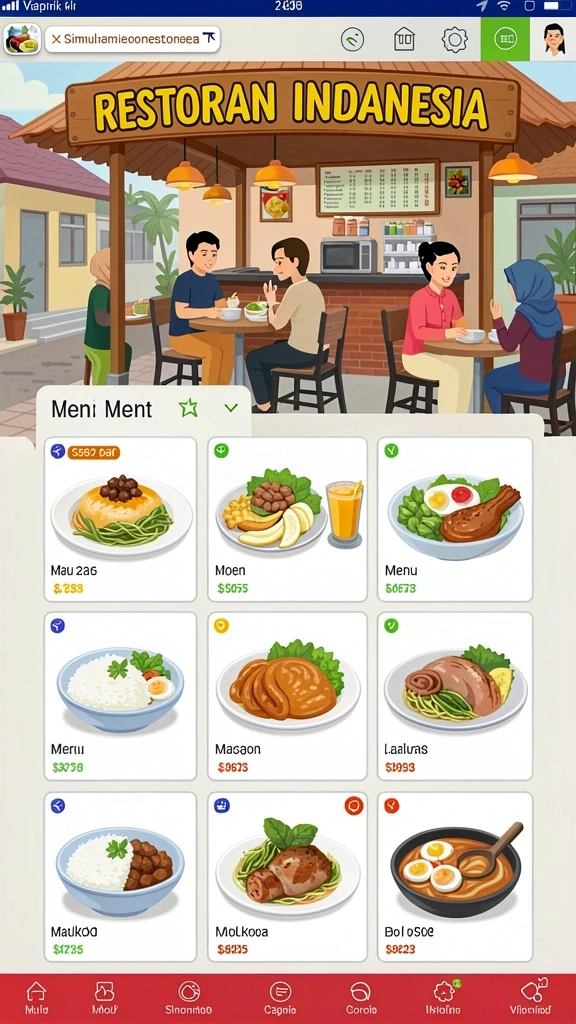Choose the Molkoaa dish card
Screen dimensions: 576x1024
pos(287,876)
